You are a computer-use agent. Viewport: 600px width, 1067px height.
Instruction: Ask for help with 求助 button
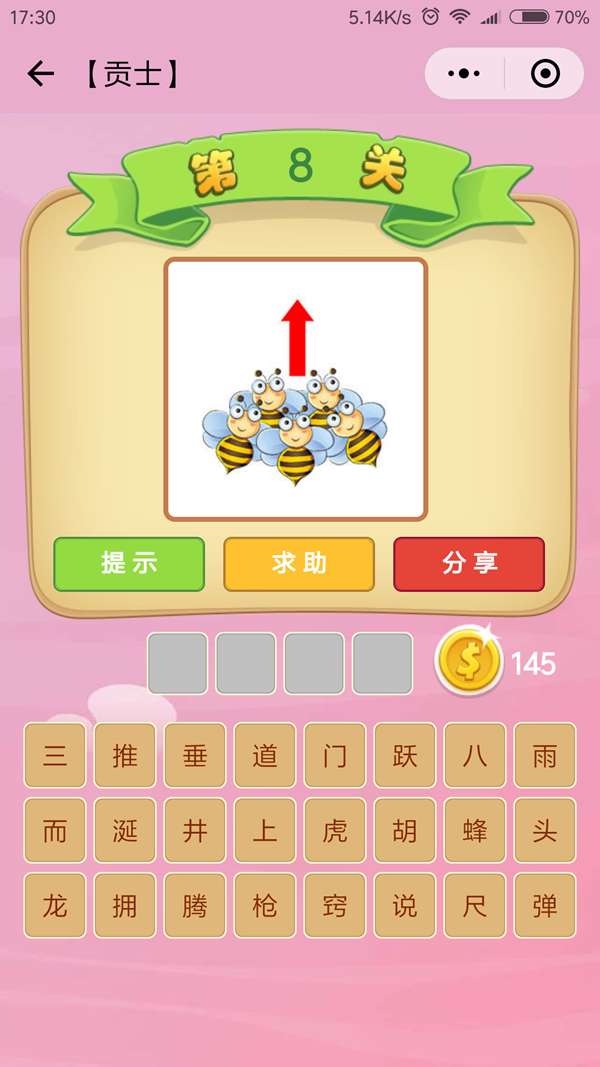coord(299,564)
